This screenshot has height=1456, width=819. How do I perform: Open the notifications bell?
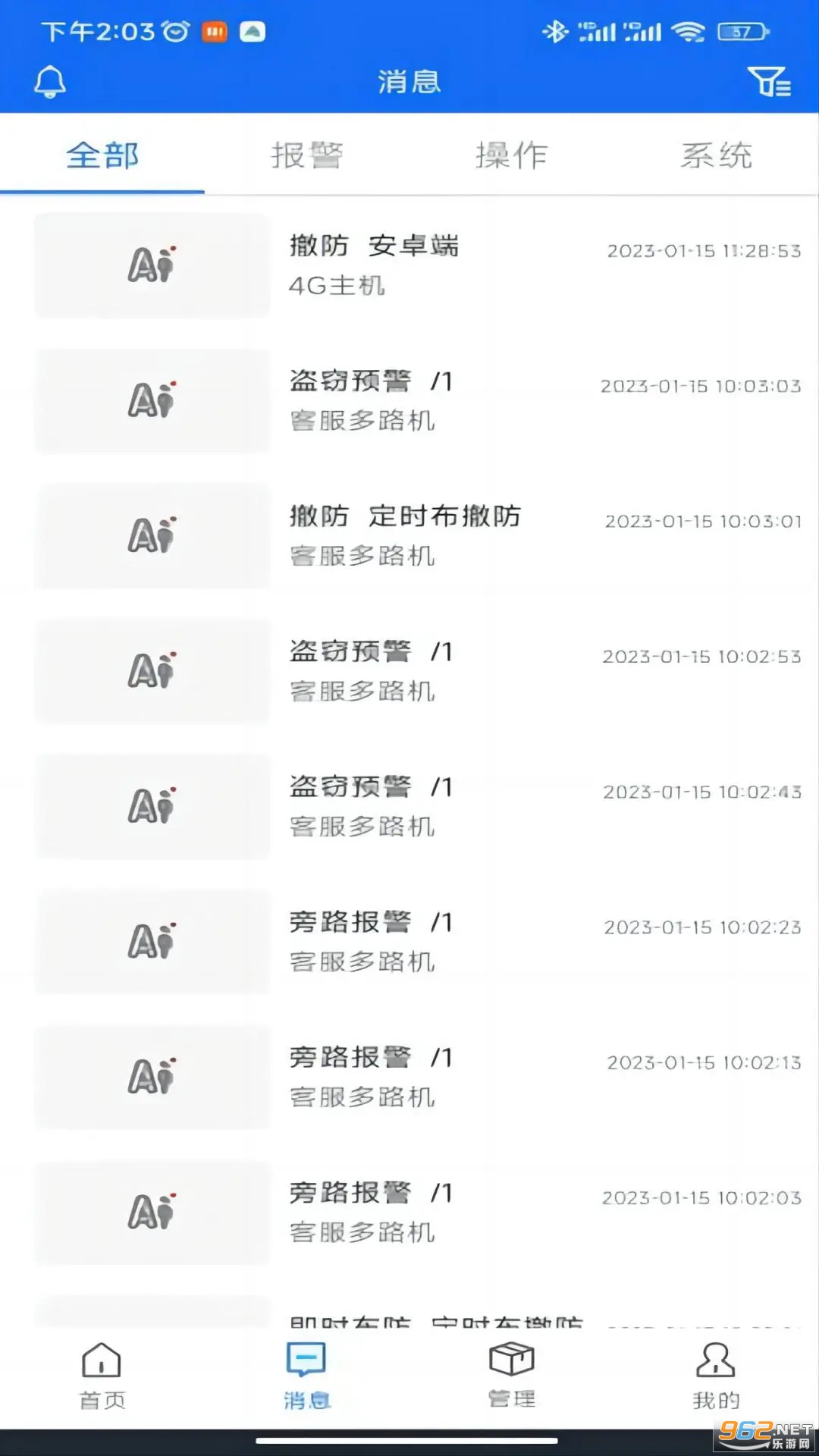pos(50,82)
